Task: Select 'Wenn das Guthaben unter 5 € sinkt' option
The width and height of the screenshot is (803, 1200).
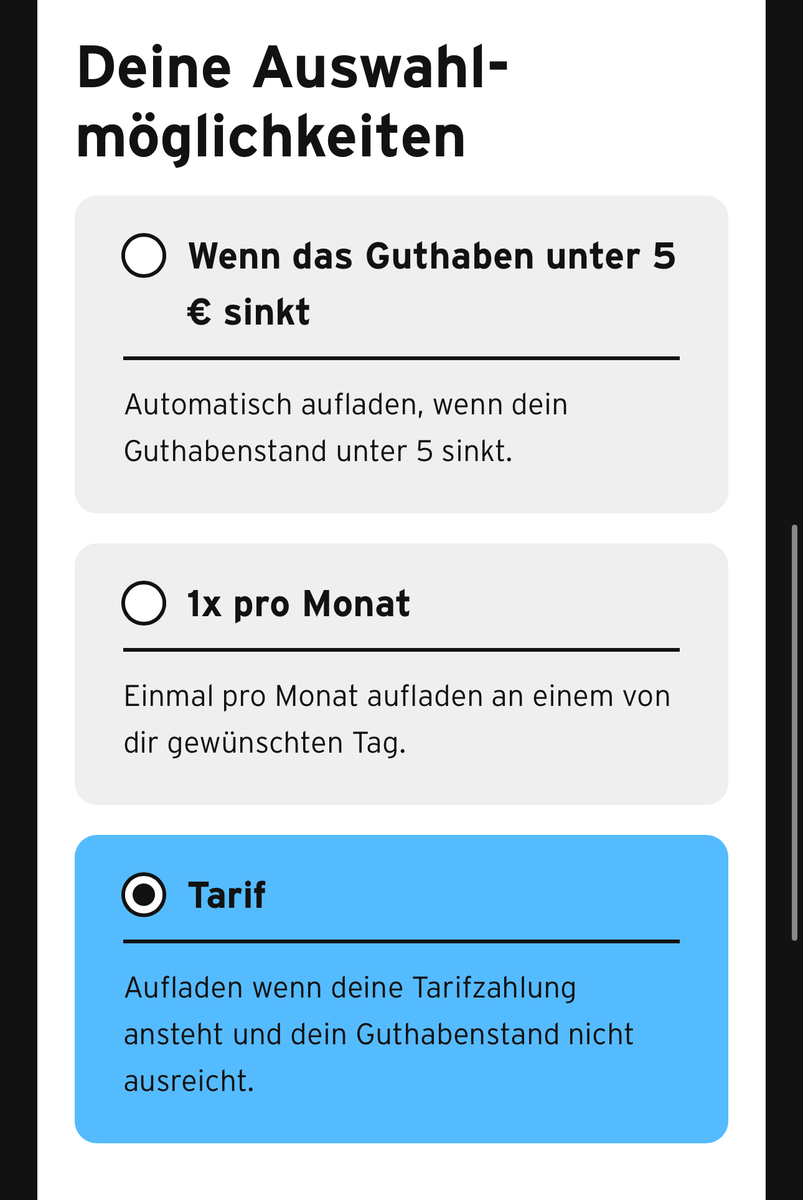Action: (144, 256)
